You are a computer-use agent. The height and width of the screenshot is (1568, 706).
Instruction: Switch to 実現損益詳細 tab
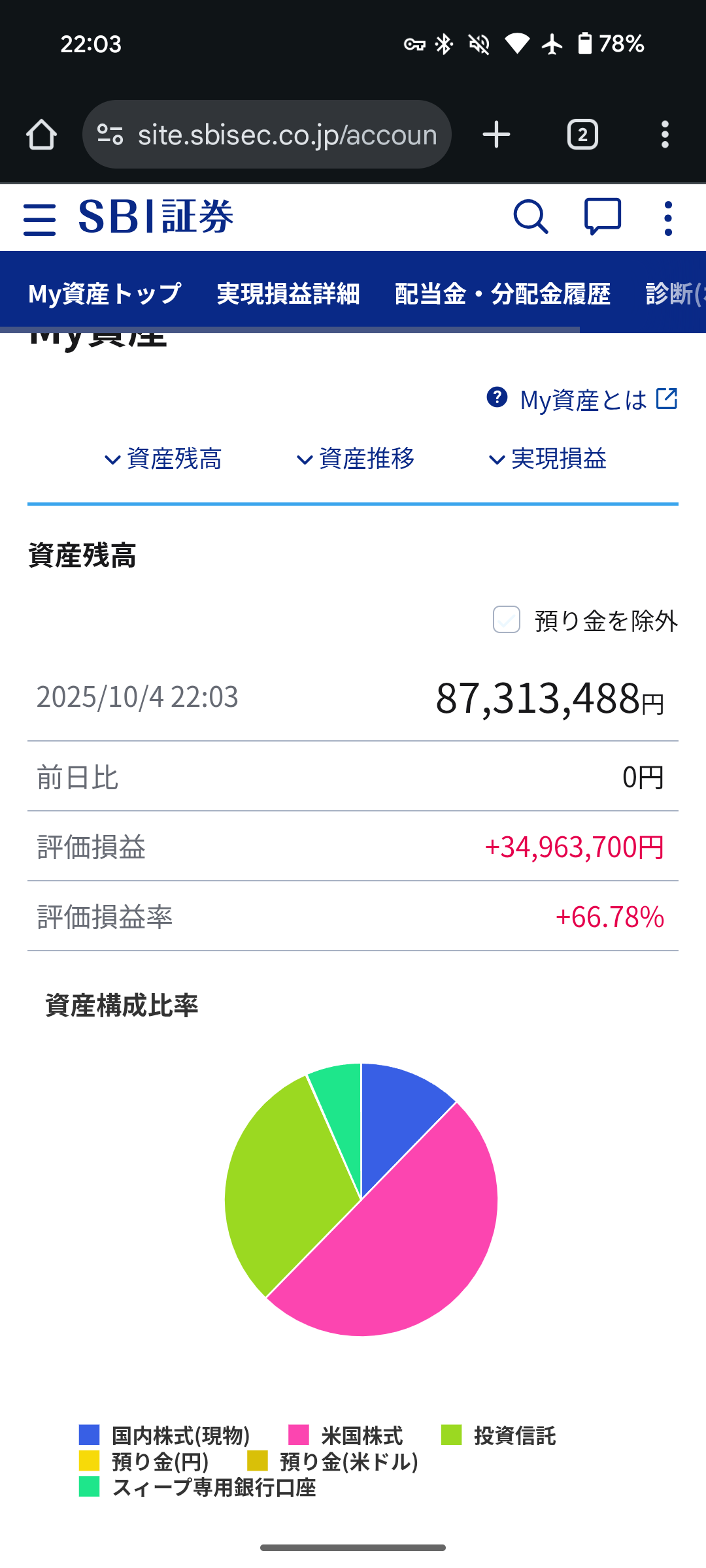click(x=288, y=293)
